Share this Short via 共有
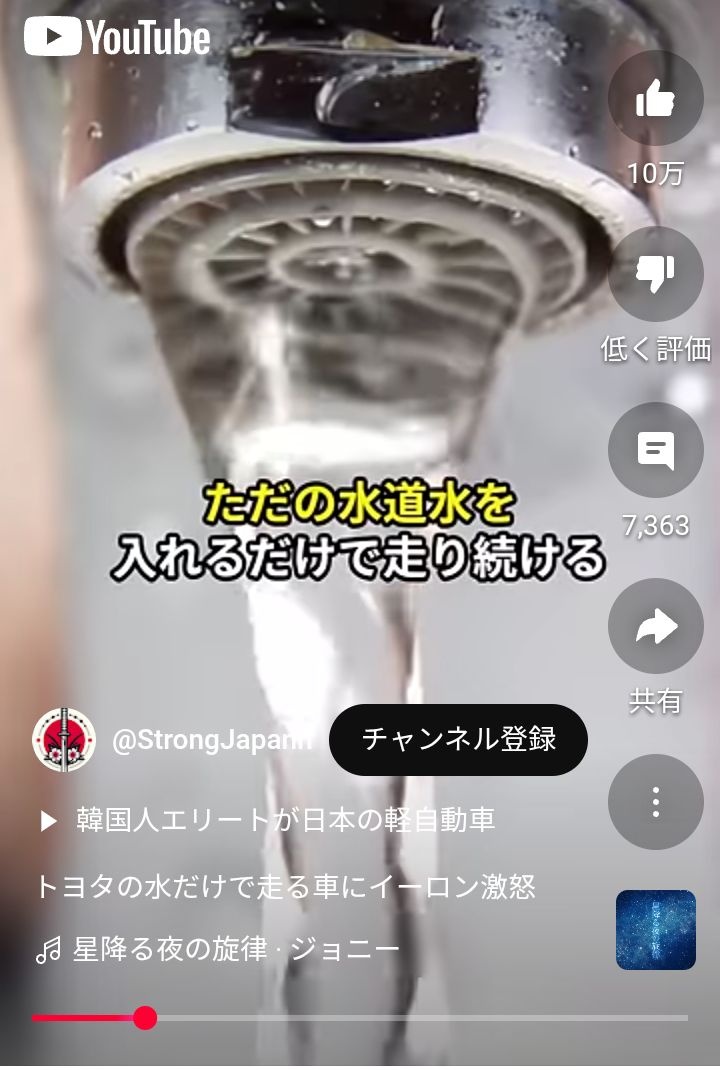The height and width of the screenshot is (1070, 720). [x=655, y=627]
